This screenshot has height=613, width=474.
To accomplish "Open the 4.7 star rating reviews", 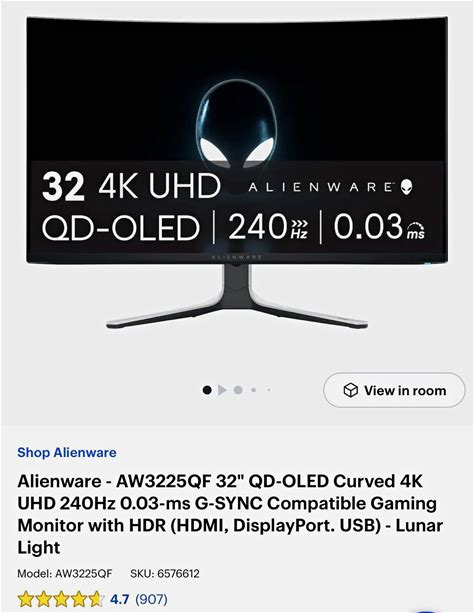I will click(93, 599).
